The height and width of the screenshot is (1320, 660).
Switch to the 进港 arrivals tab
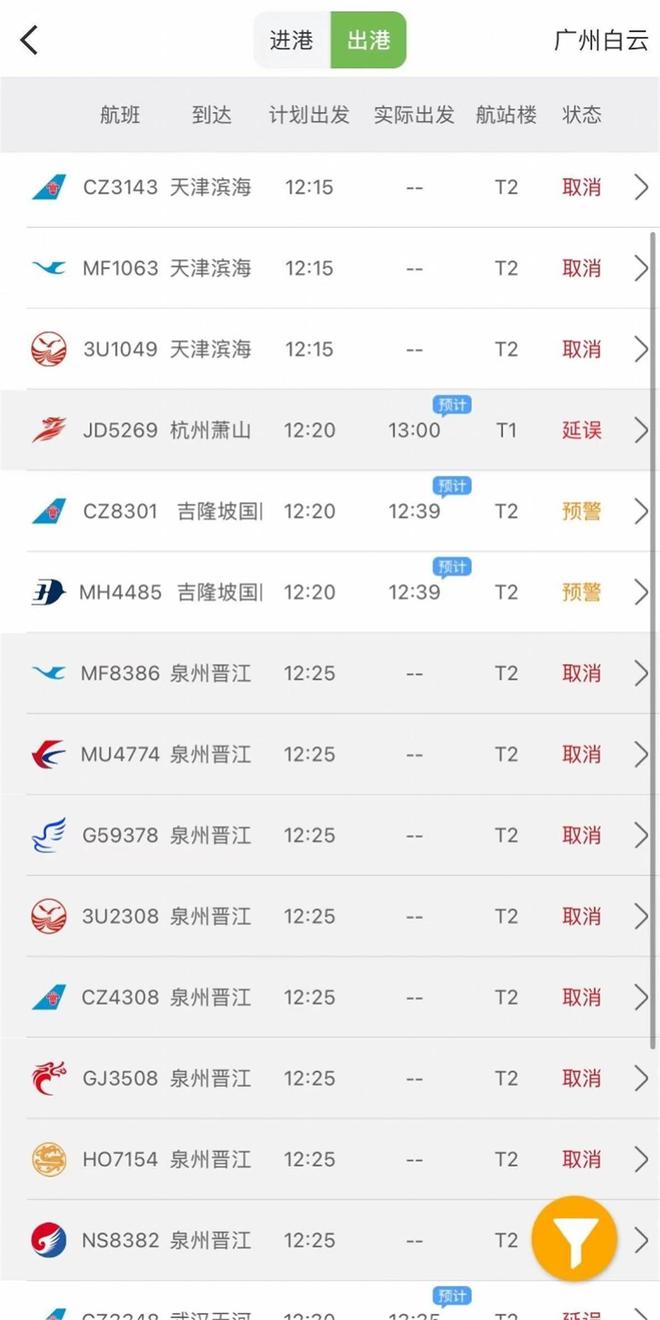[291, 40]
